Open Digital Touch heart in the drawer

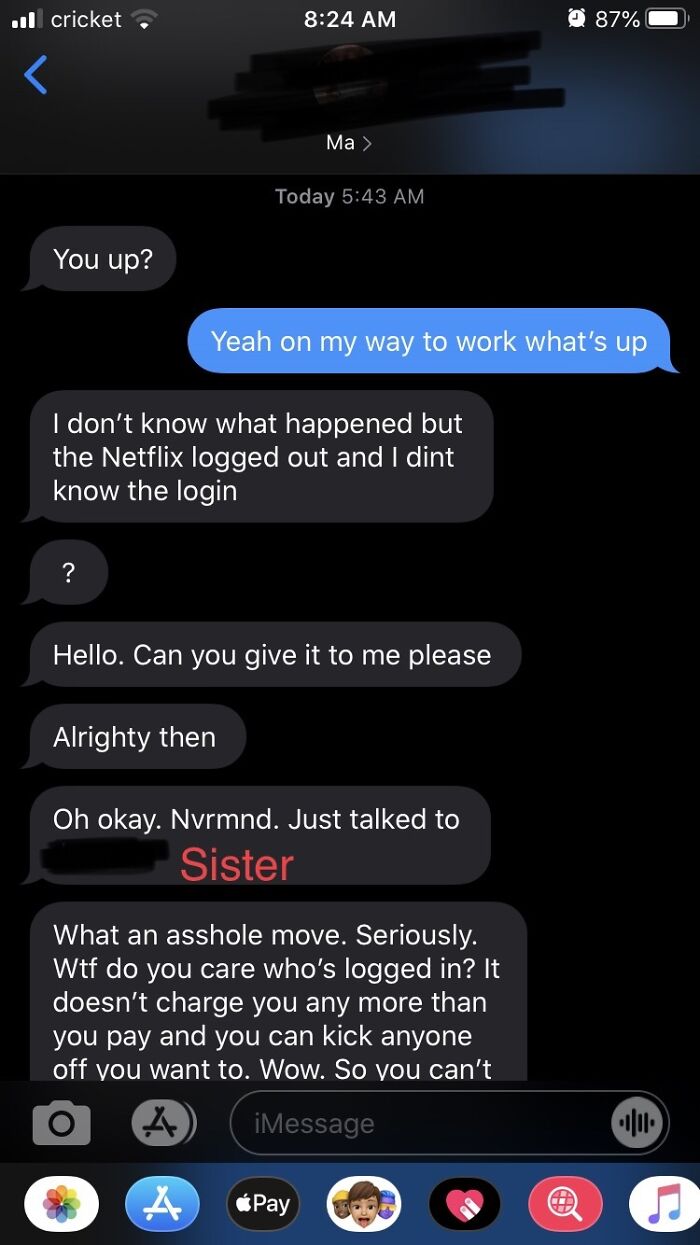tap(464, 1203)
